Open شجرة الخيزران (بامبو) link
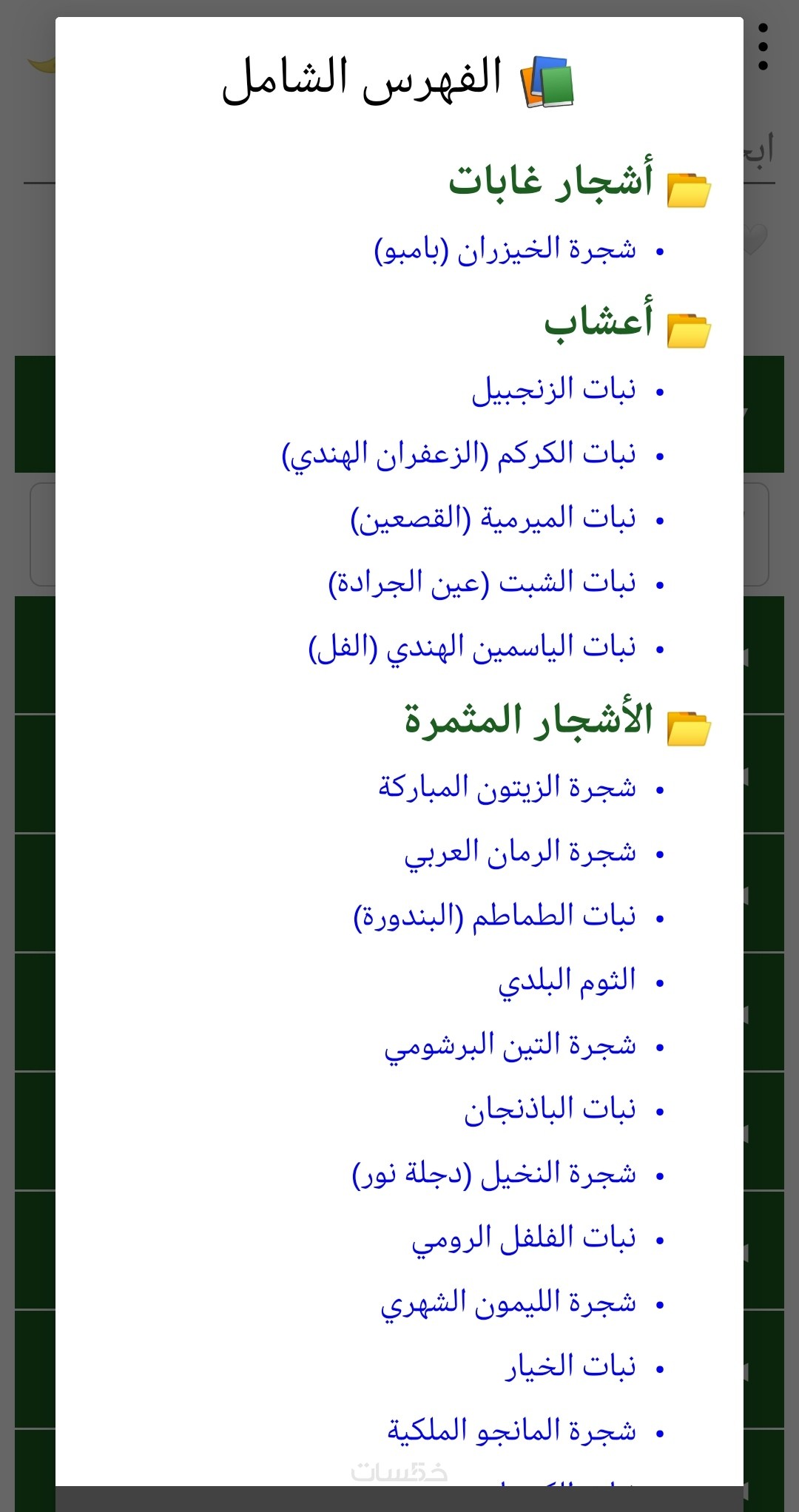This screenshot has width=799, height=1512. [x=505, y=250]
